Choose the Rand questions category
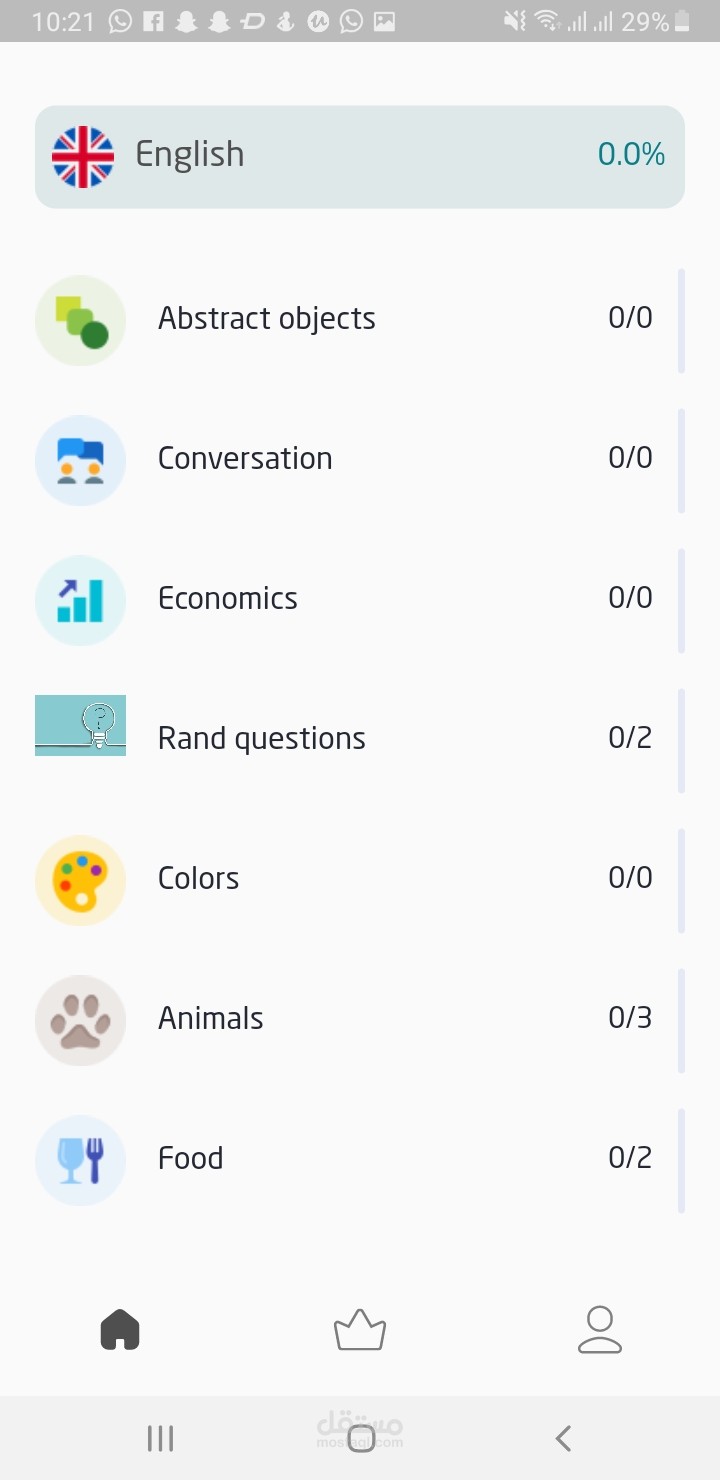Screen dimensions: 720x1480 click(261, 739)
